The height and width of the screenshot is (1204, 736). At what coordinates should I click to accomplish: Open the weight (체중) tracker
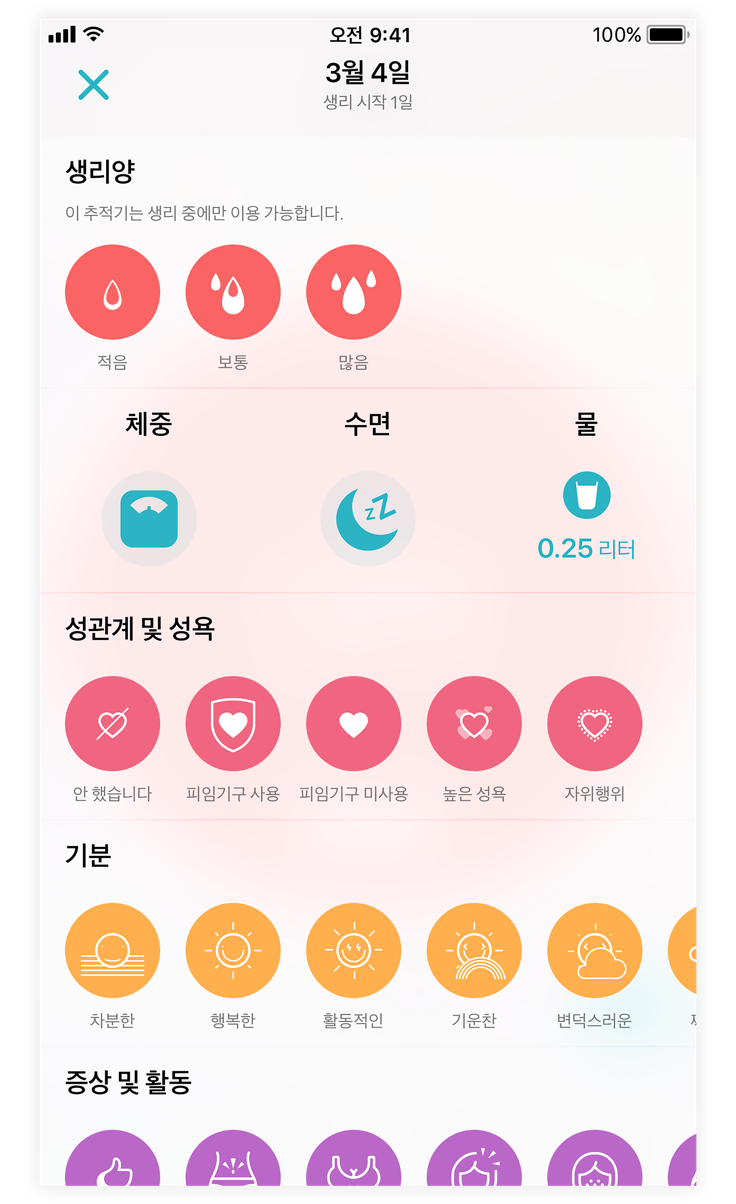pos(149,518)
